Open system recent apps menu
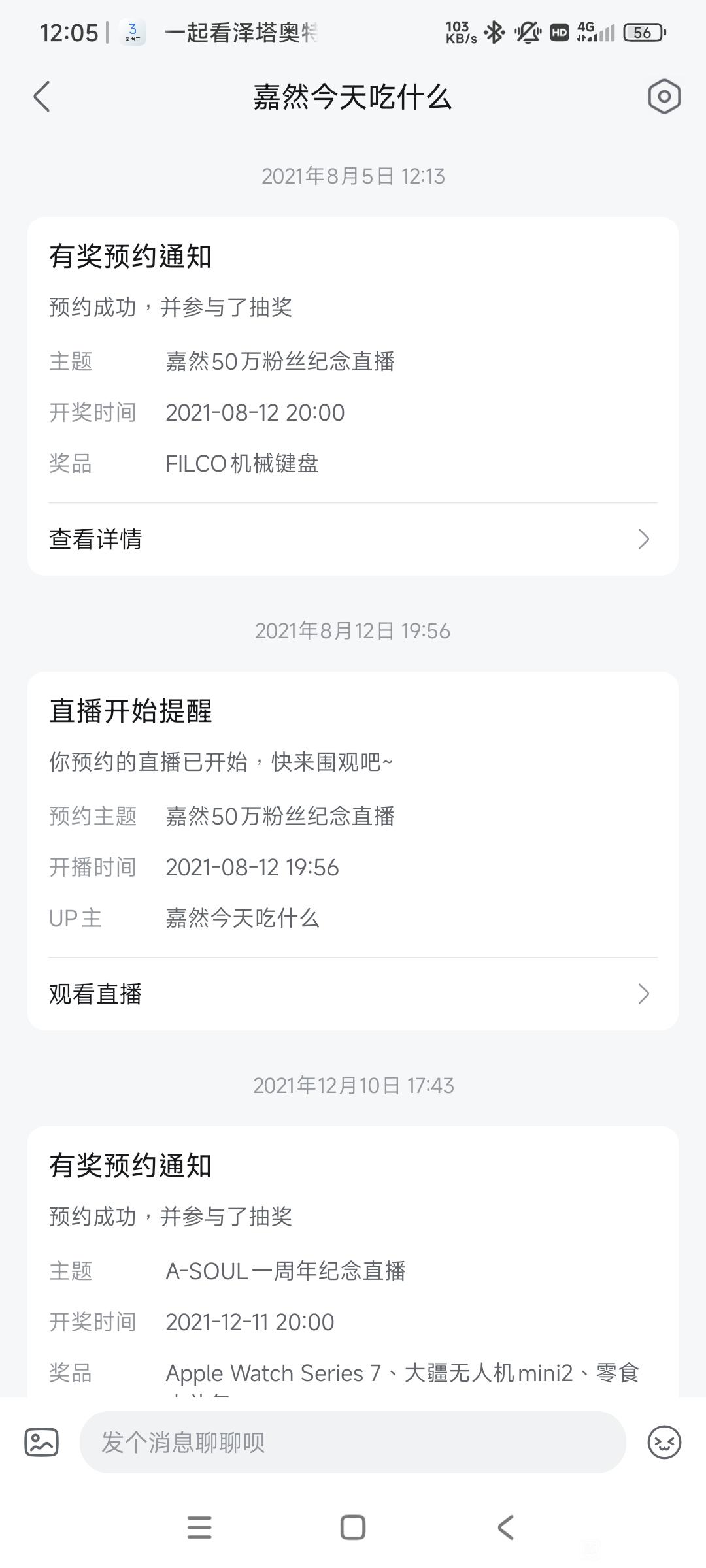This screenshot has height=1568, width=706. coord(199,1527)
